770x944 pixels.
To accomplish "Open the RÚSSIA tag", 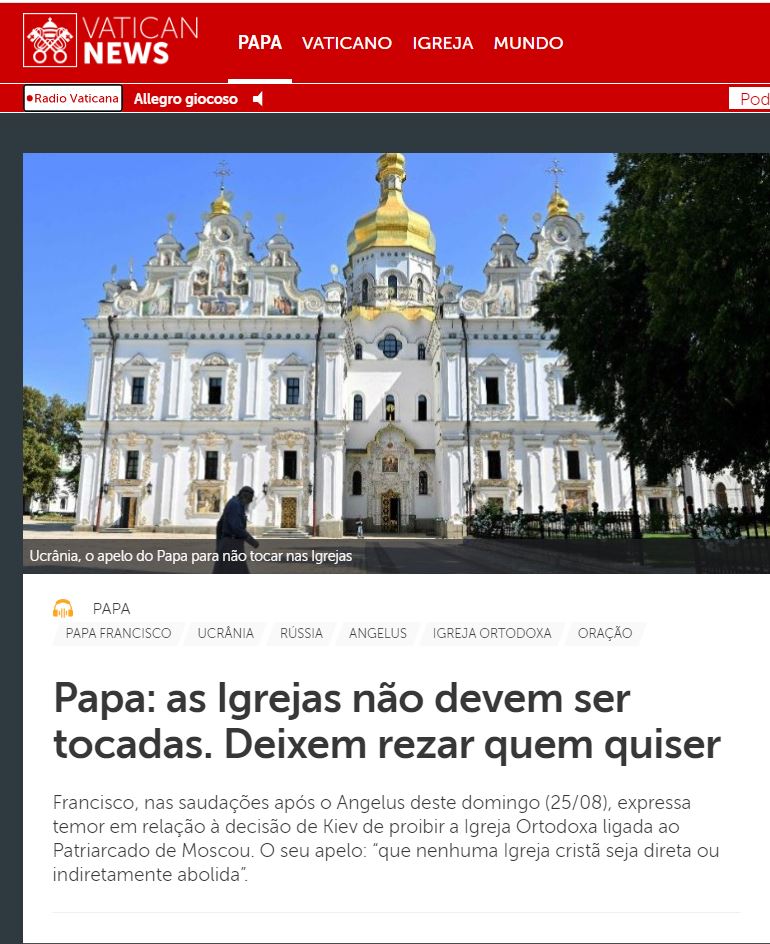I will (x=301, y=633).
